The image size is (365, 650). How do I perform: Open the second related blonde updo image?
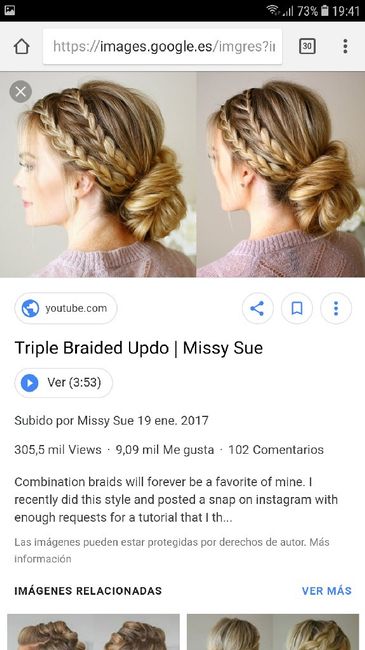click(x=273, y=632)
